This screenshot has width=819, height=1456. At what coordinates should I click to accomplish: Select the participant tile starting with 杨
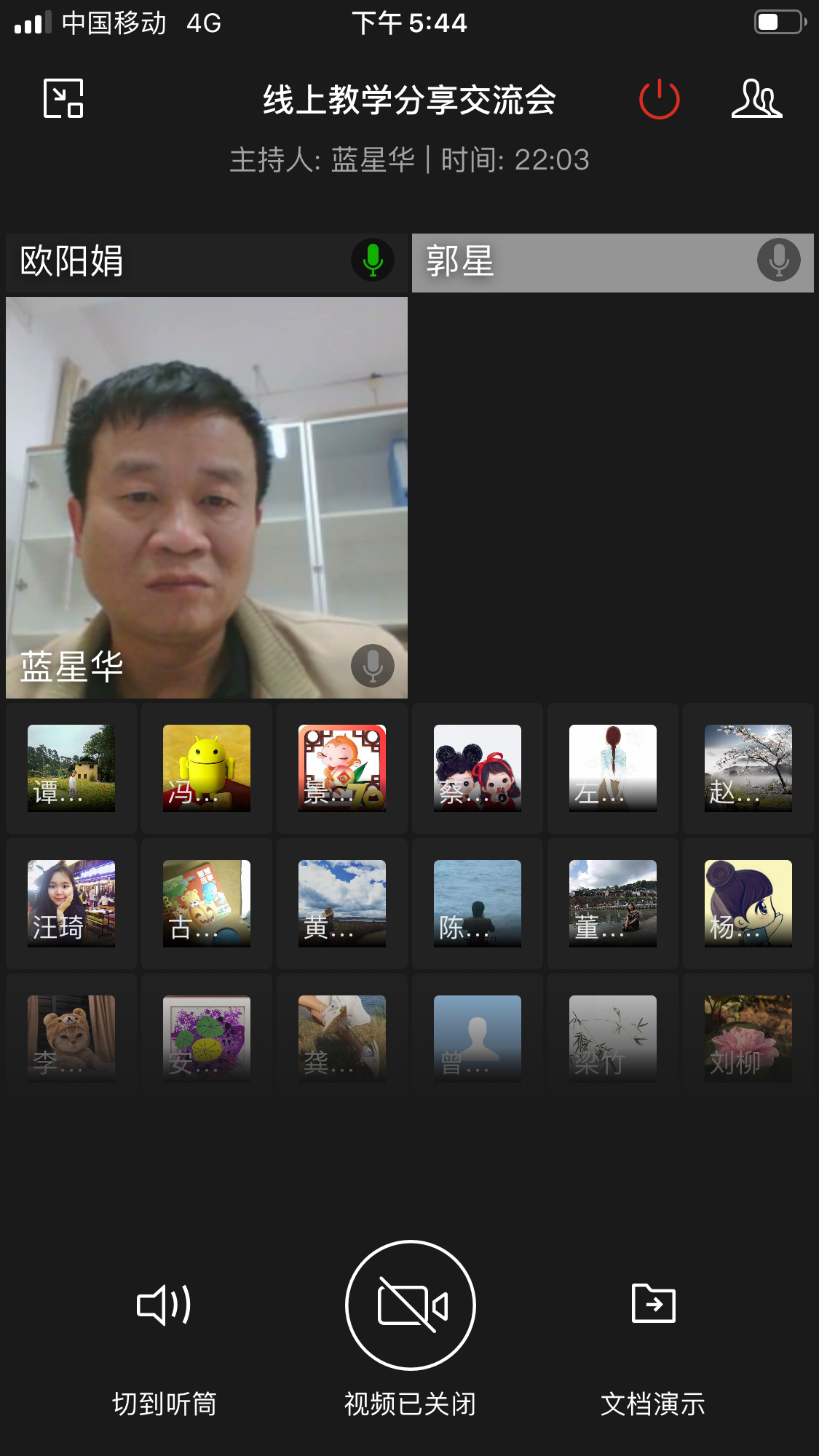[748, 904]
